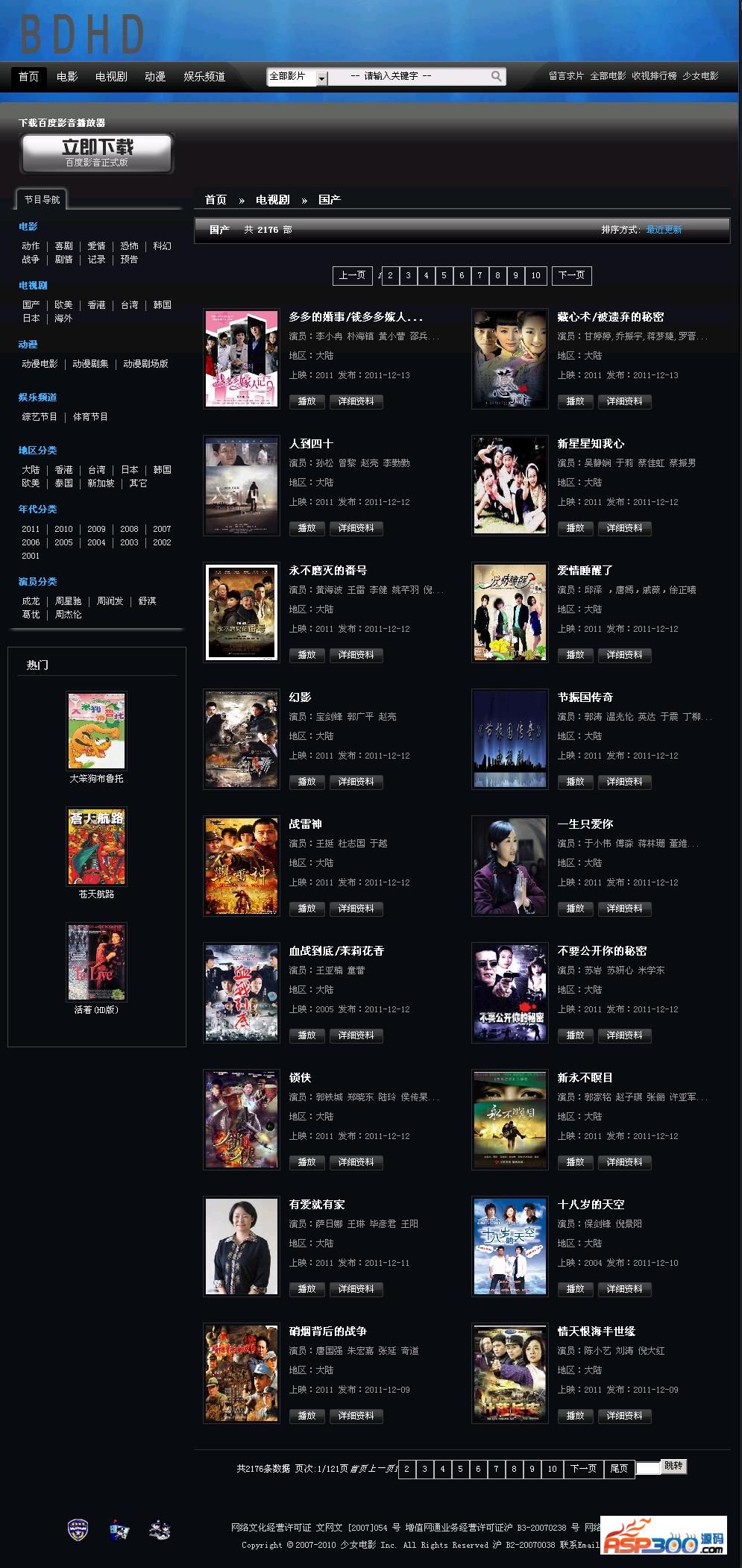742x1568 pixels.
Task: Open hot title 苍天航路 poster
Action: [x=96, y=847]
